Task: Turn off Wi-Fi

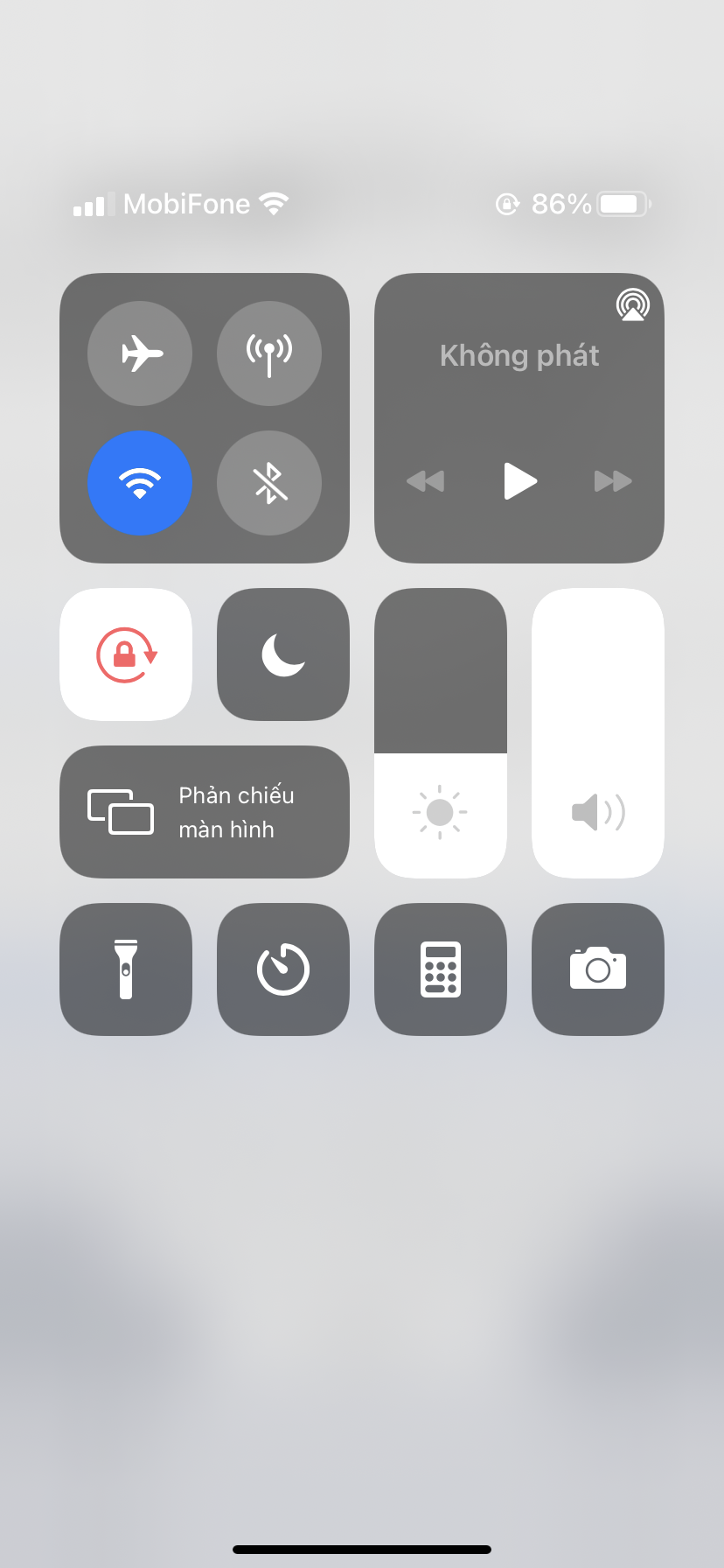Action: (x=140, y=483)
